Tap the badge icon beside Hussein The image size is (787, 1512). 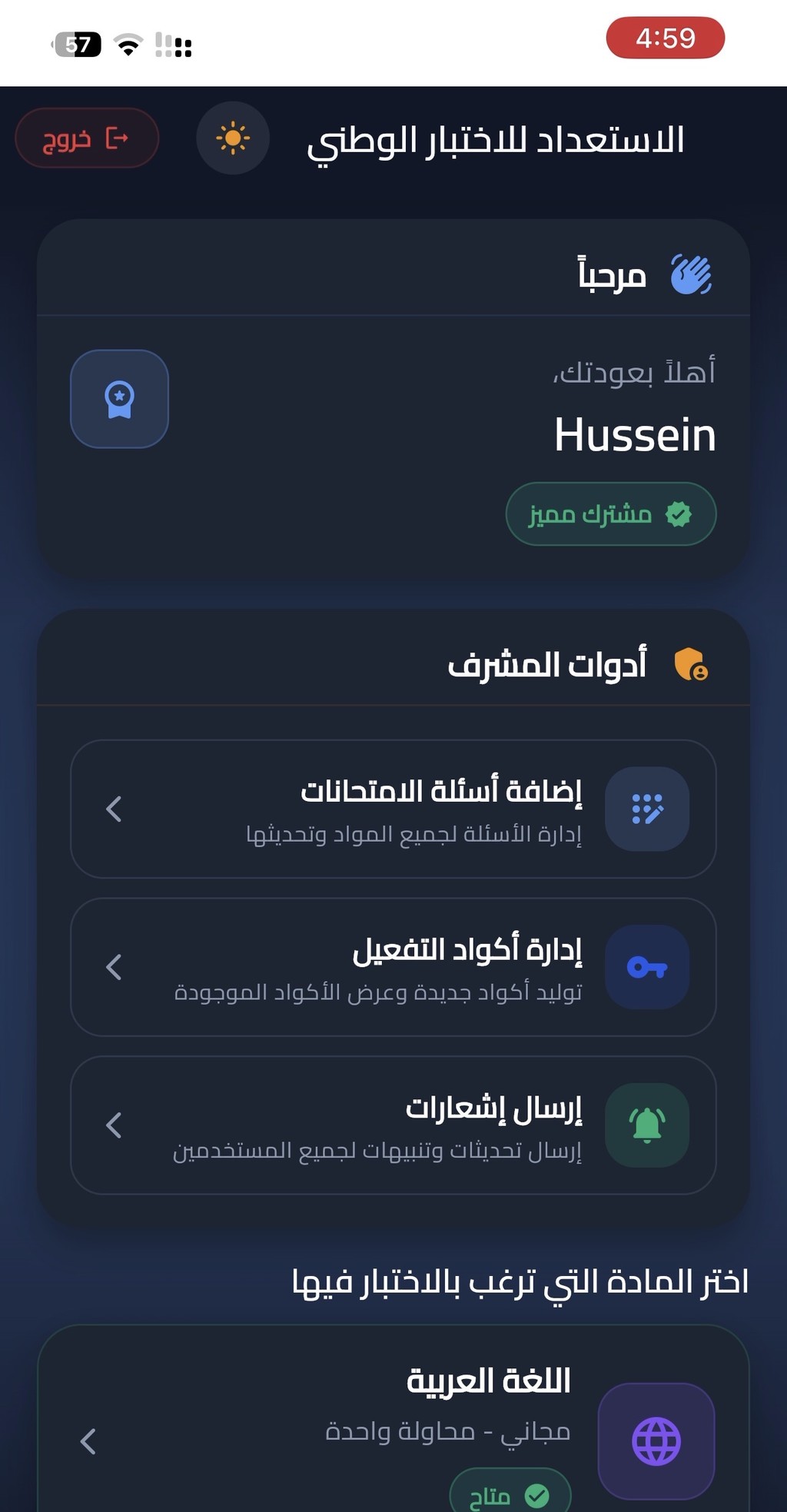coord(119,399)
